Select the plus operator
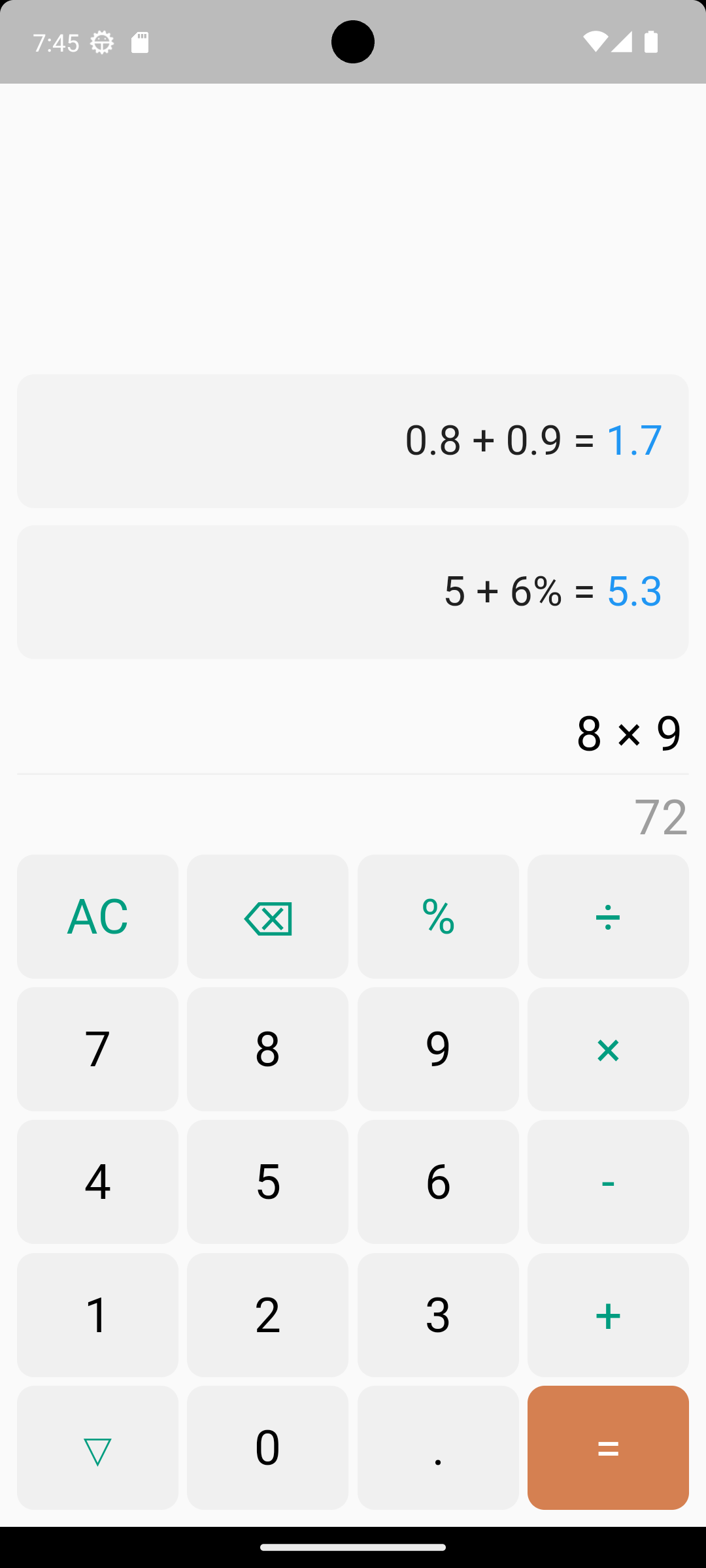Image resolution: width=706 pixels, height=1568 pixels. 608,1315
